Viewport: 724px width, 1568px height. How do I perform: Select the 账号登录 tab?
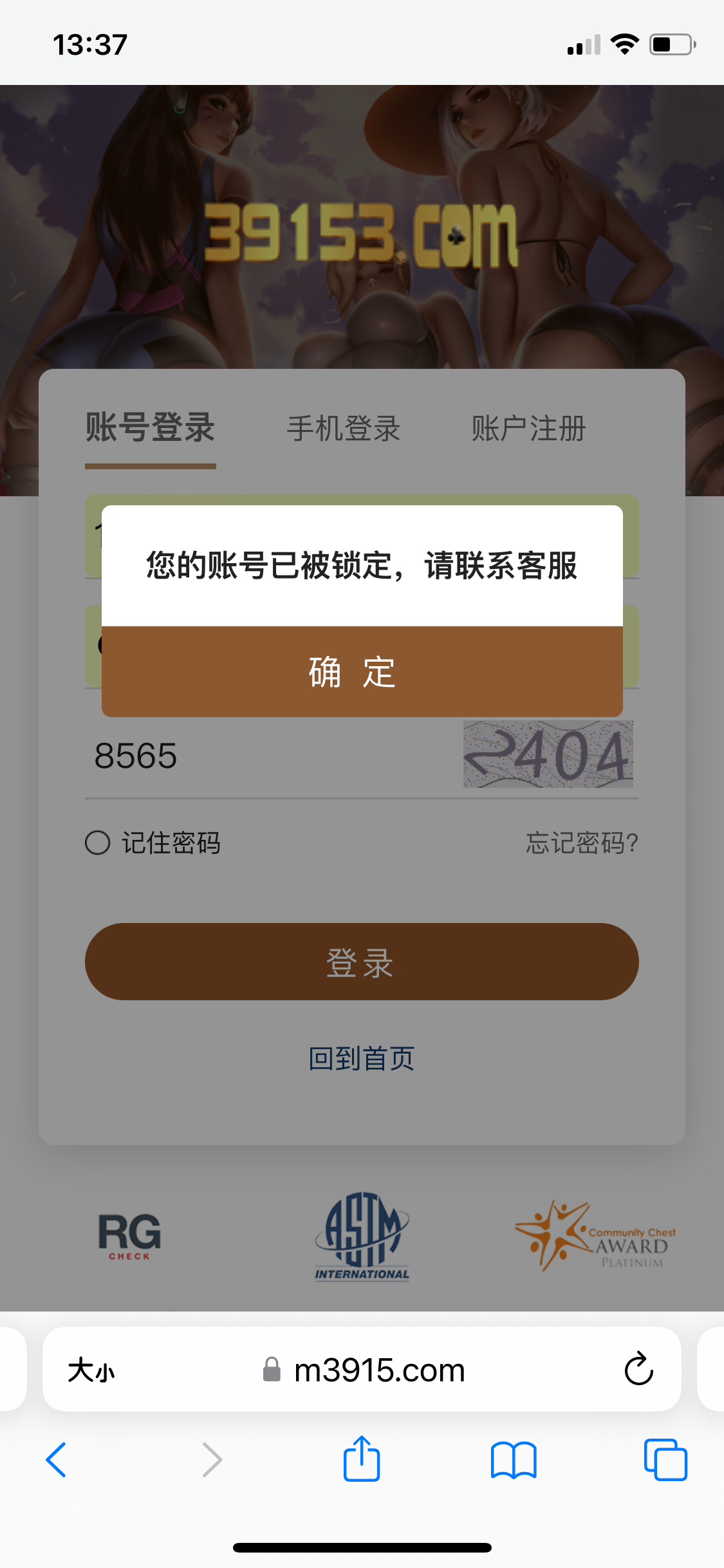pos(150,427)
